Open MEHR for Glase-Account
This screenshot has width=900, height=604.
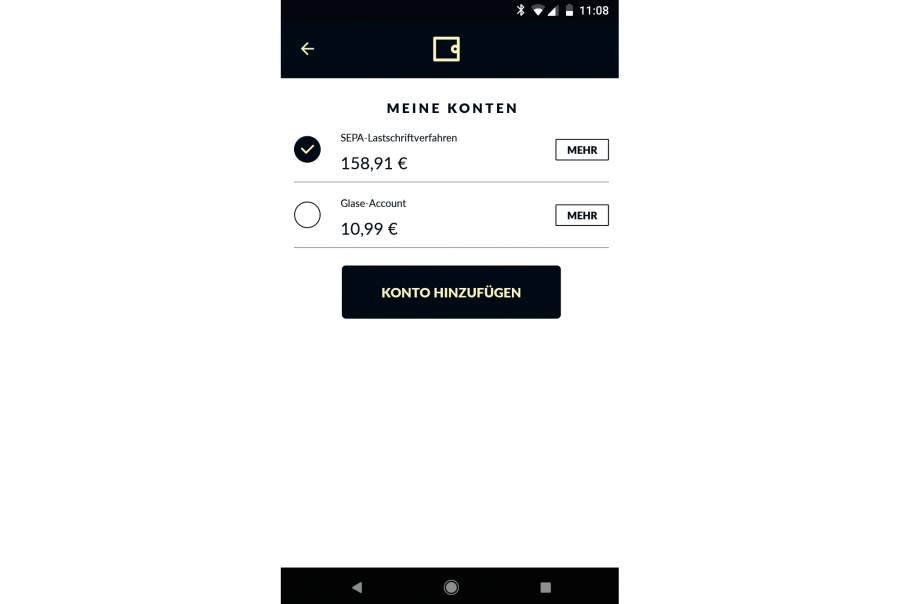click(581, 215)
